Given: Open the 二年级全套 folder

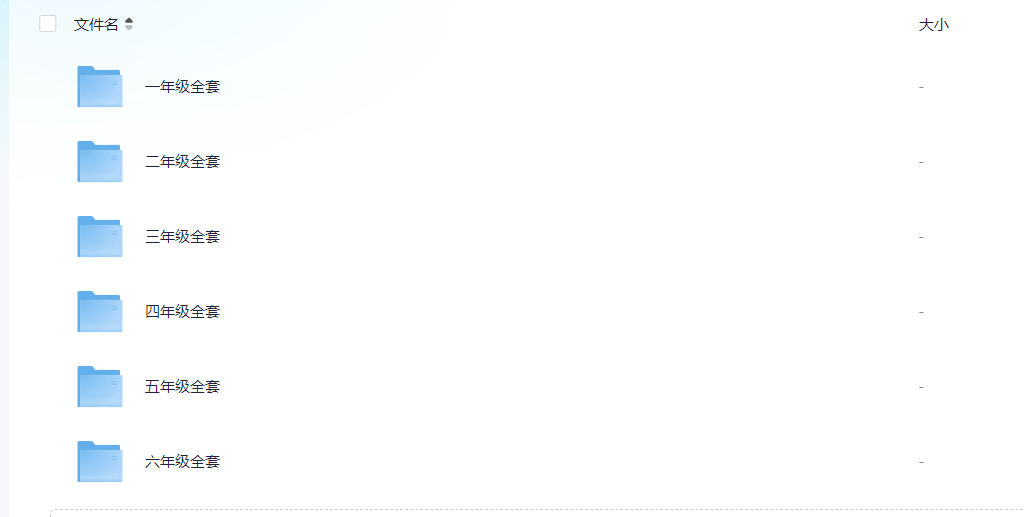Looking at the screenshot, I should (182, 162).
